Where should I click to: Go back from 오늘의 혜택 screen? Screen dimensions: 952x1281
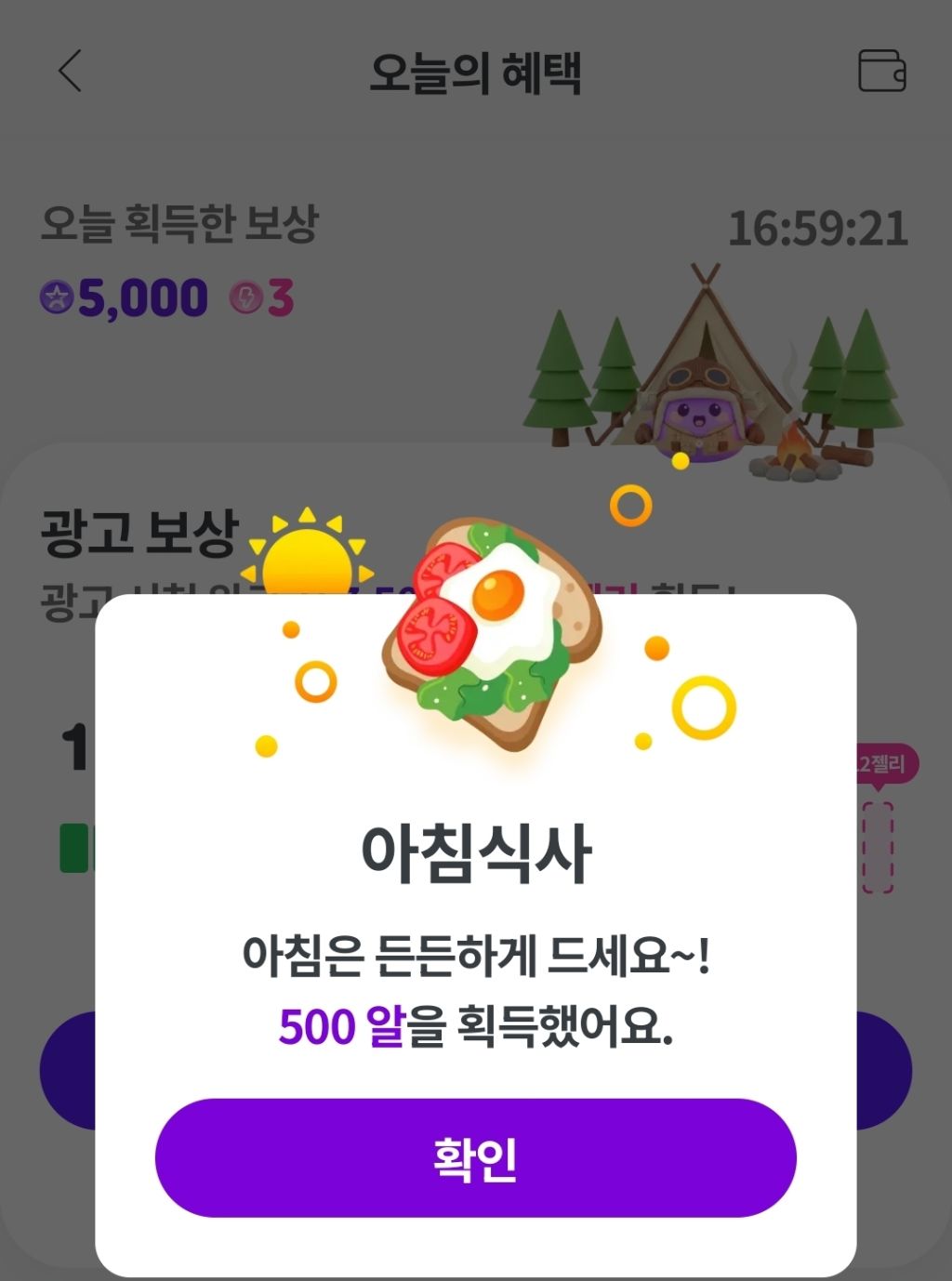[x=70, y=72]
